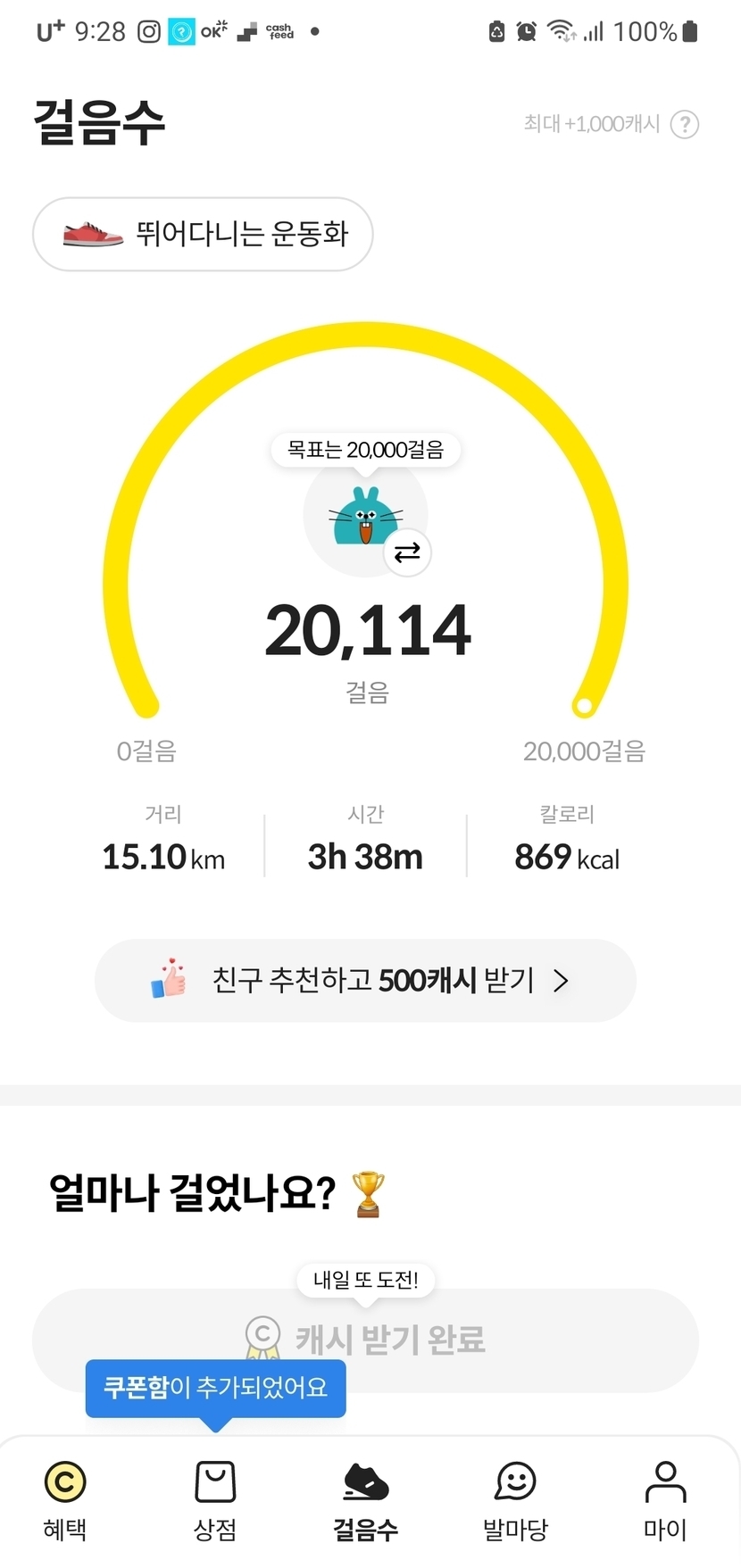Tap the 뛰어다니는 운동화 shoe chip
The height and width of the screenshot is (1568, 741).
point(203,234)
